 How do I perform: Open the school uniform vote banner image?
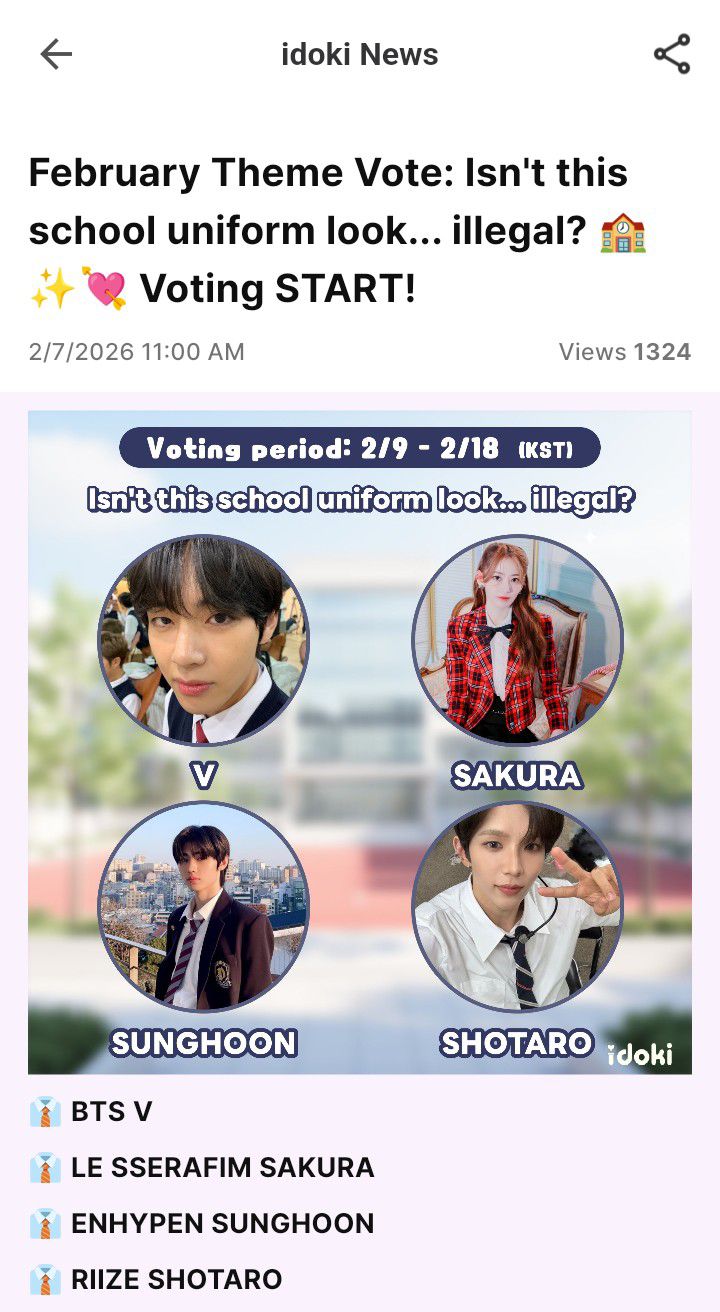tap(359, 742)
